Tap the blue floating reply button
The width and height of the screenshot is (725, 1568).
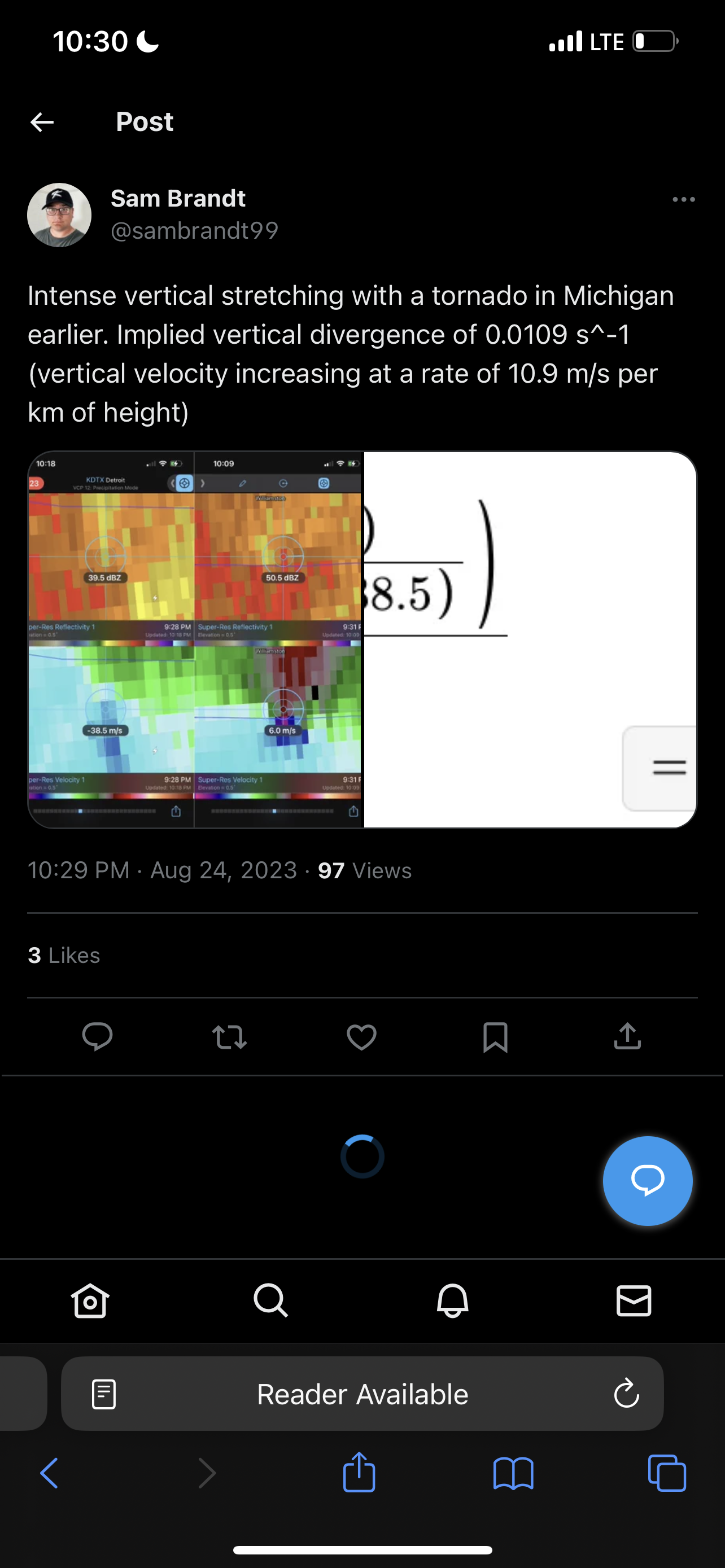tap(648, 1180)
